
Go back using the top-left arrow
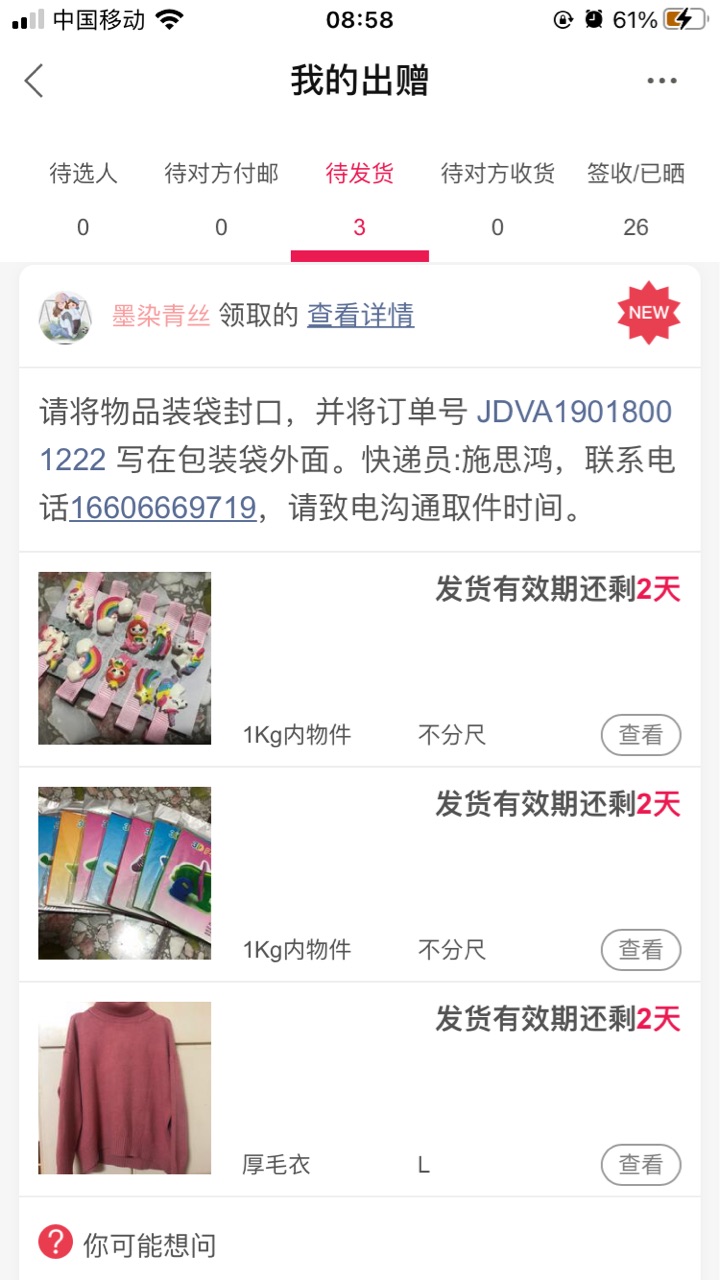[x=34, y=81]
